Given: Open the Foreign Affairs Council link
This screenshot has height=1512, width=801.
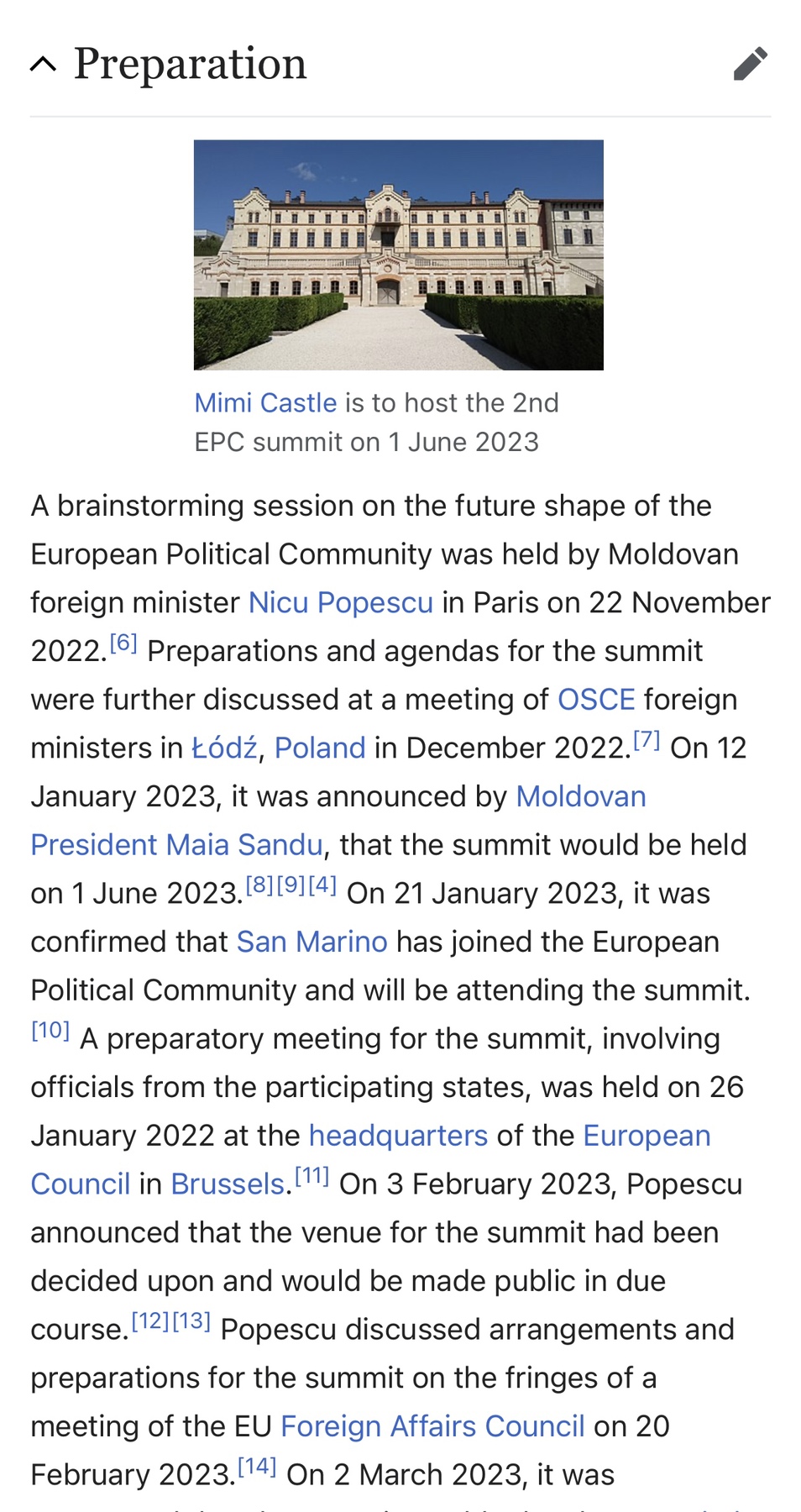Looking at the screenshot, I should (x=432, y=1427).
